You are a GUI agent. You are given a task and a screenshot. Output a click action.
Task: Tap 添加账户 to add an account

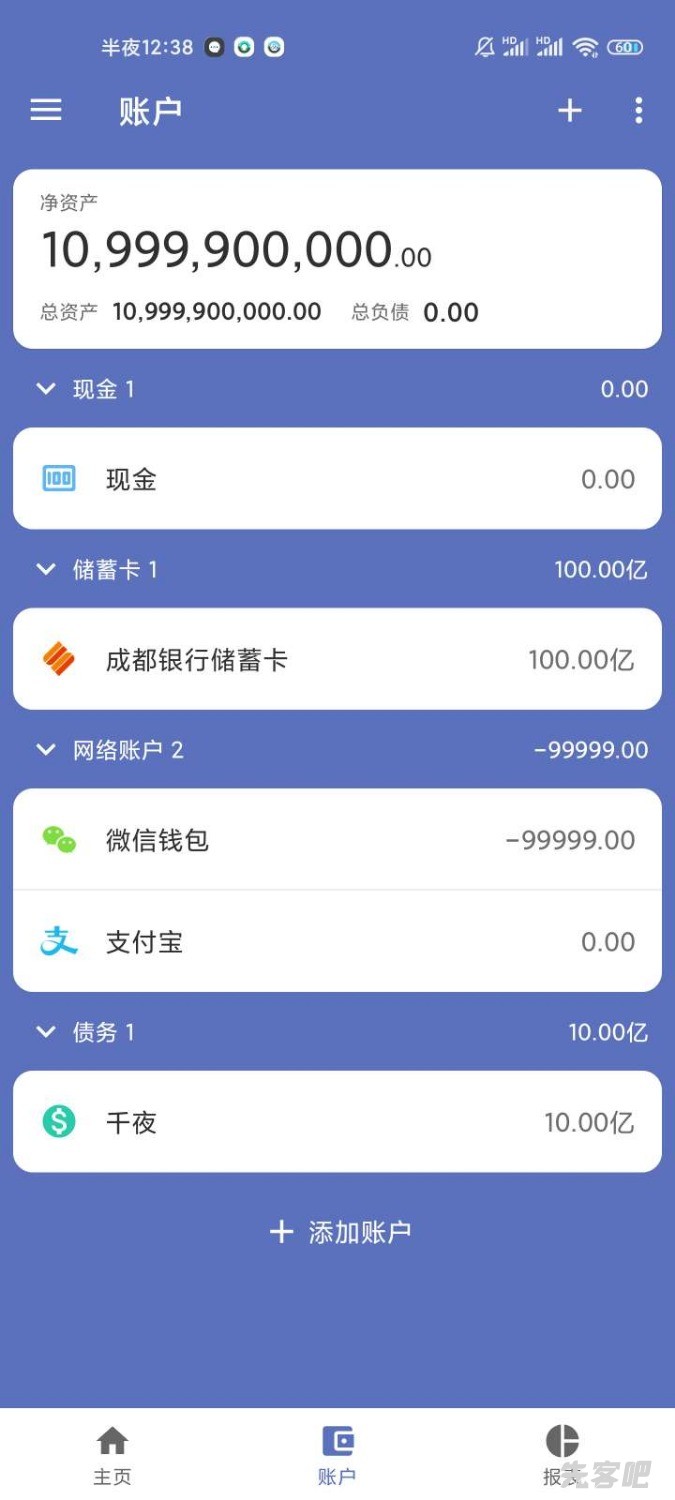pyautogui.click(x=340, y=1232)
